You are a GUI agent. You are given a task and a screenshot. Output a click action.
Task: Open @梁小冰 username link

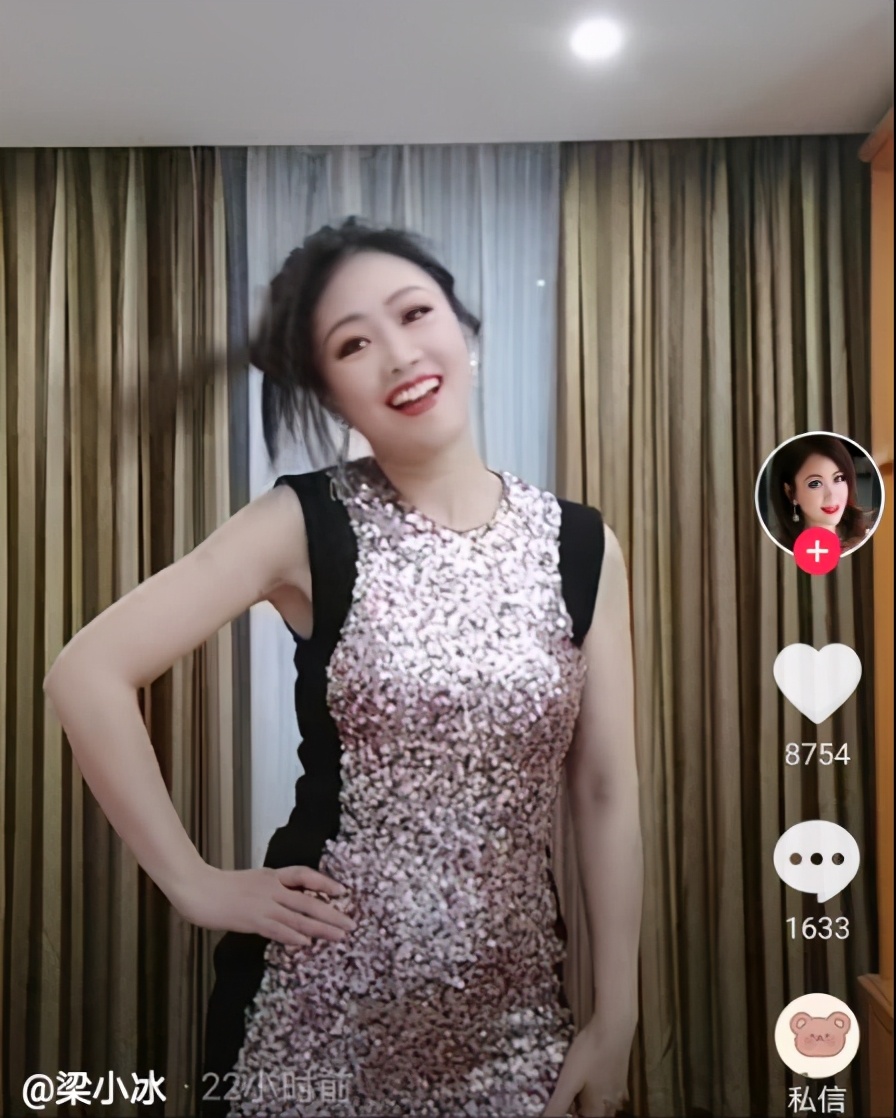(x=95, y=1090)
